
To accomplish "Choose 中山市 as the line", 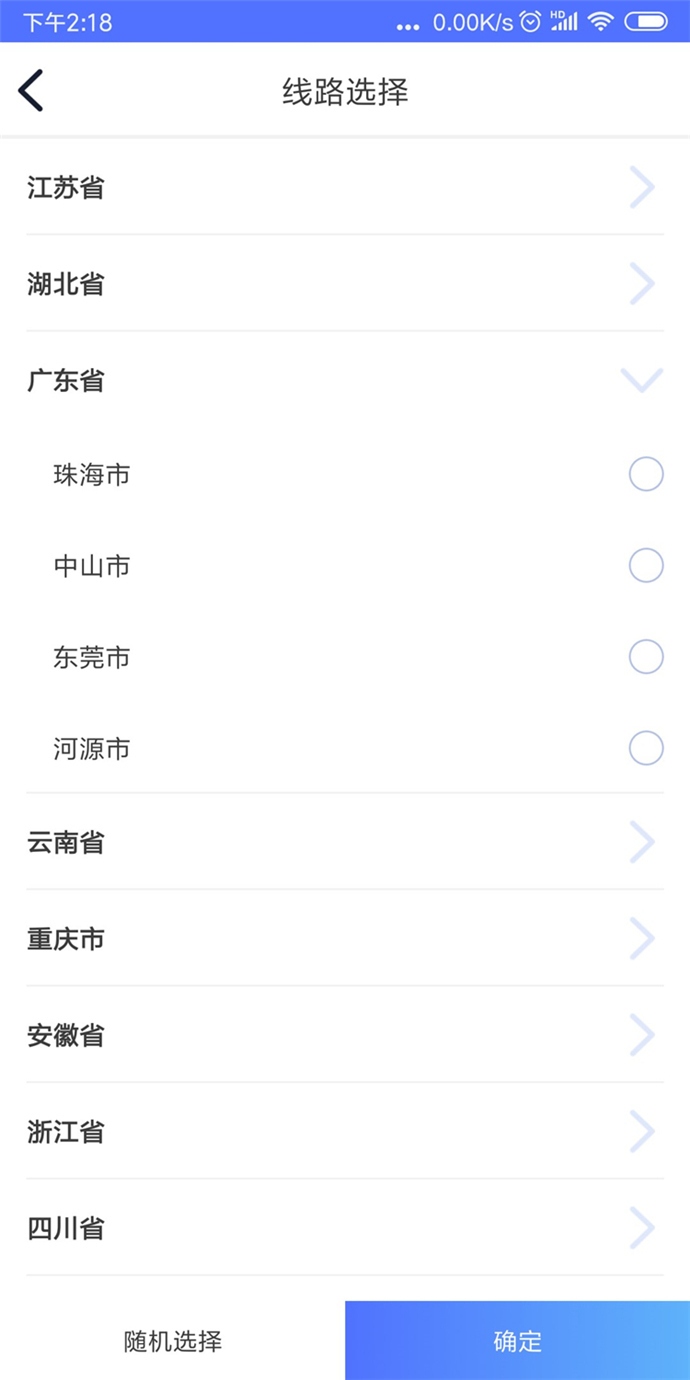I will pos(646,566).
